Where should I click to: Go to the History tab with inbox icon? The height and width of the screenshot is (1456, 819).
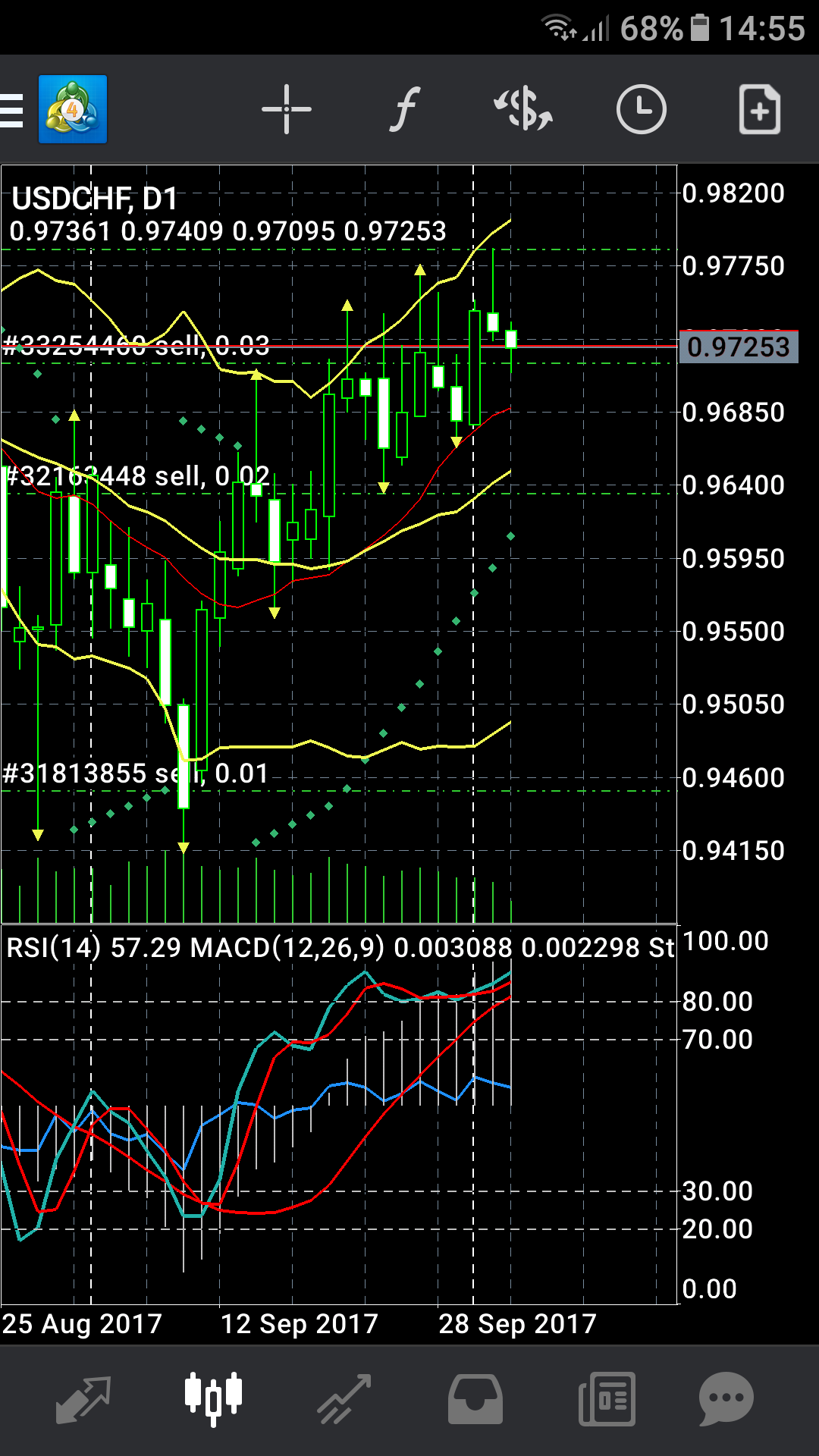(475, 1399)
